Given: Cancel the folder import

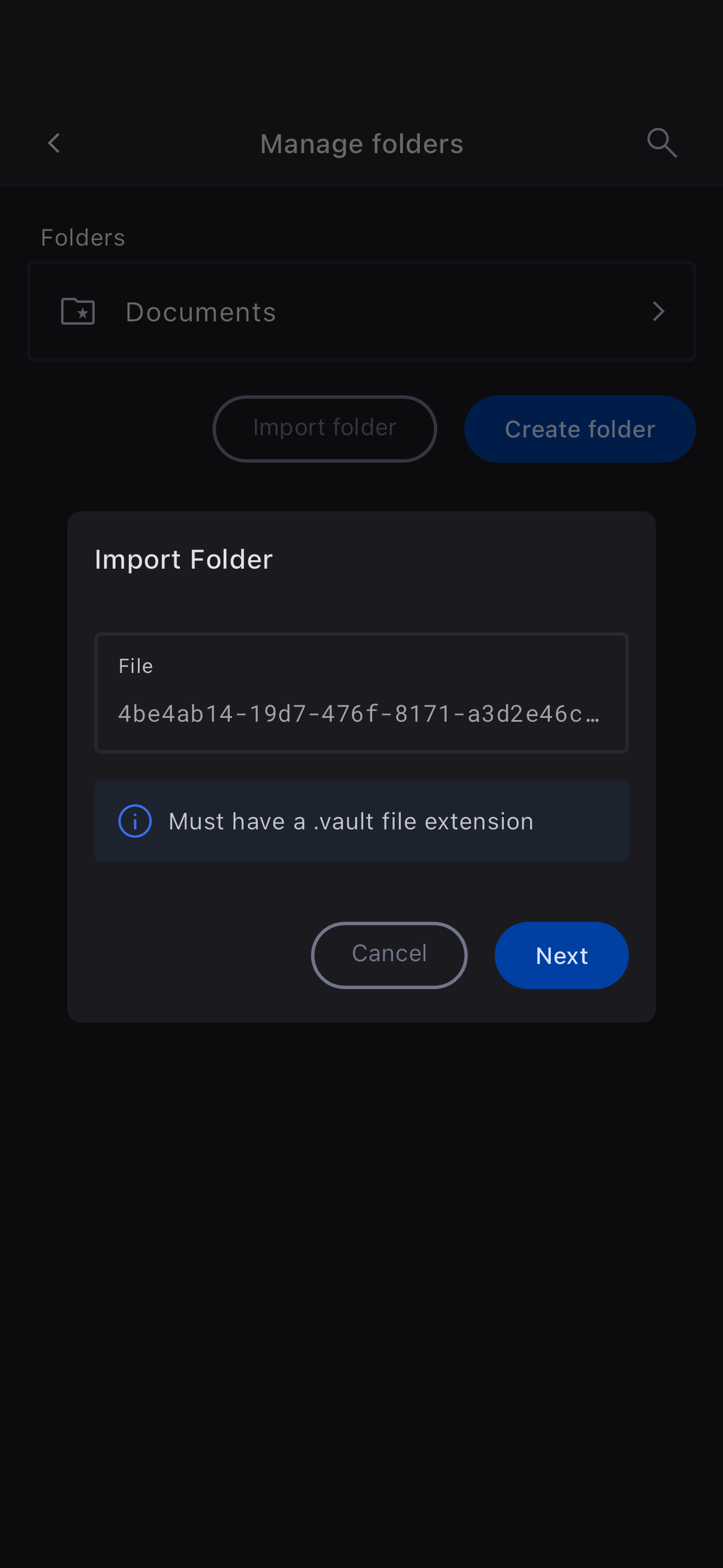Looking at the screenshot, I should 389,955.
